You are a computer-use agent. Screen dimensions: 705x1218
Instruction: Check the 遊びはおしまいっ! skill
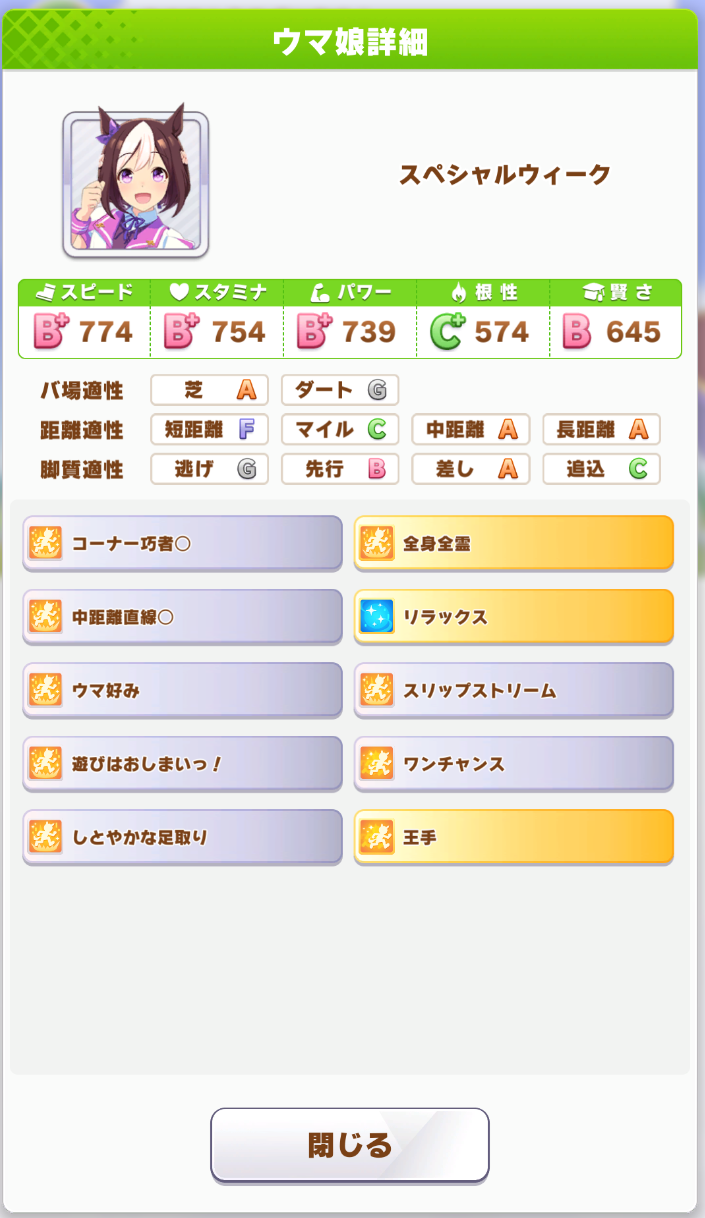click(x=183, y=763)
